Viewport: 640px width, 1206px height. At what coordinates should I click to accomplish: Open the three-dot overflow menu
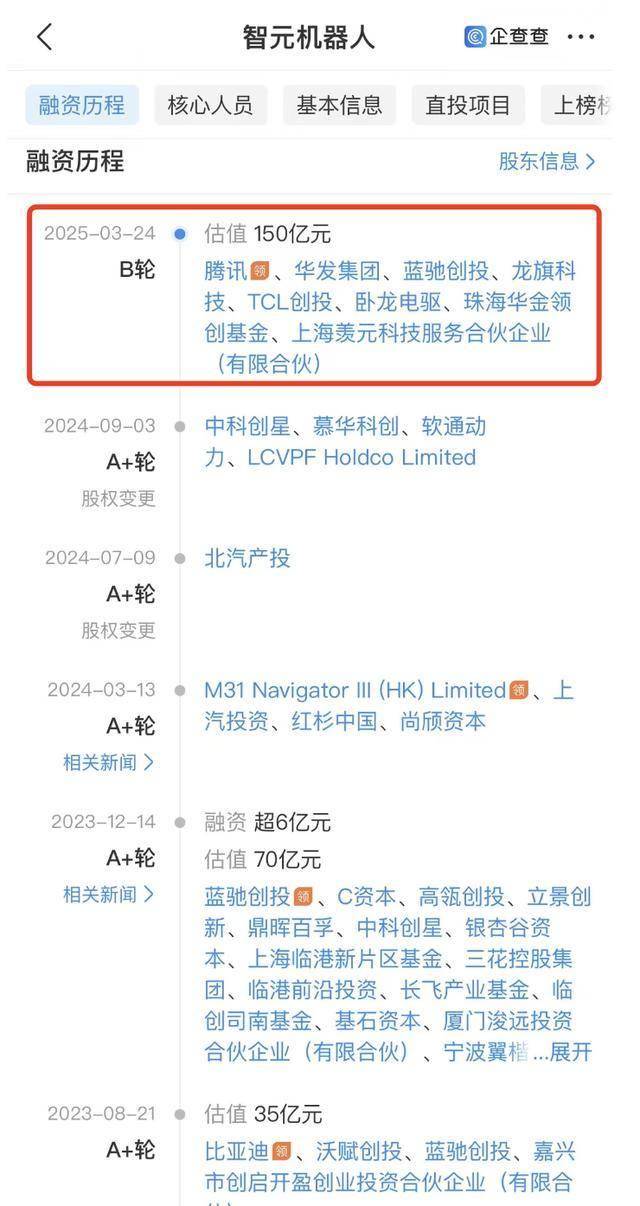tap(581, 37)
